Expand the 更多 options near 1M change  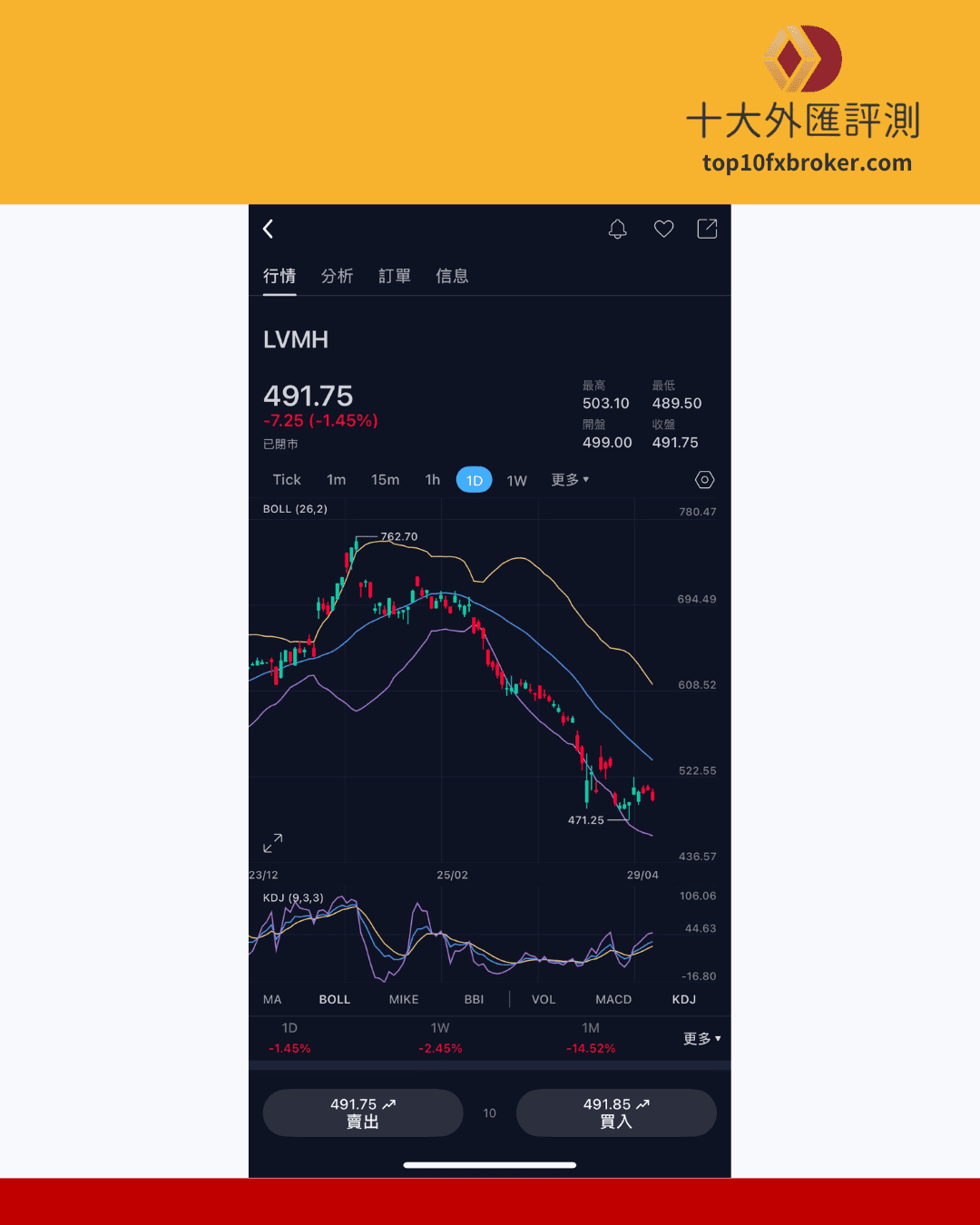pyautogui.click(x=701, y=1038)
